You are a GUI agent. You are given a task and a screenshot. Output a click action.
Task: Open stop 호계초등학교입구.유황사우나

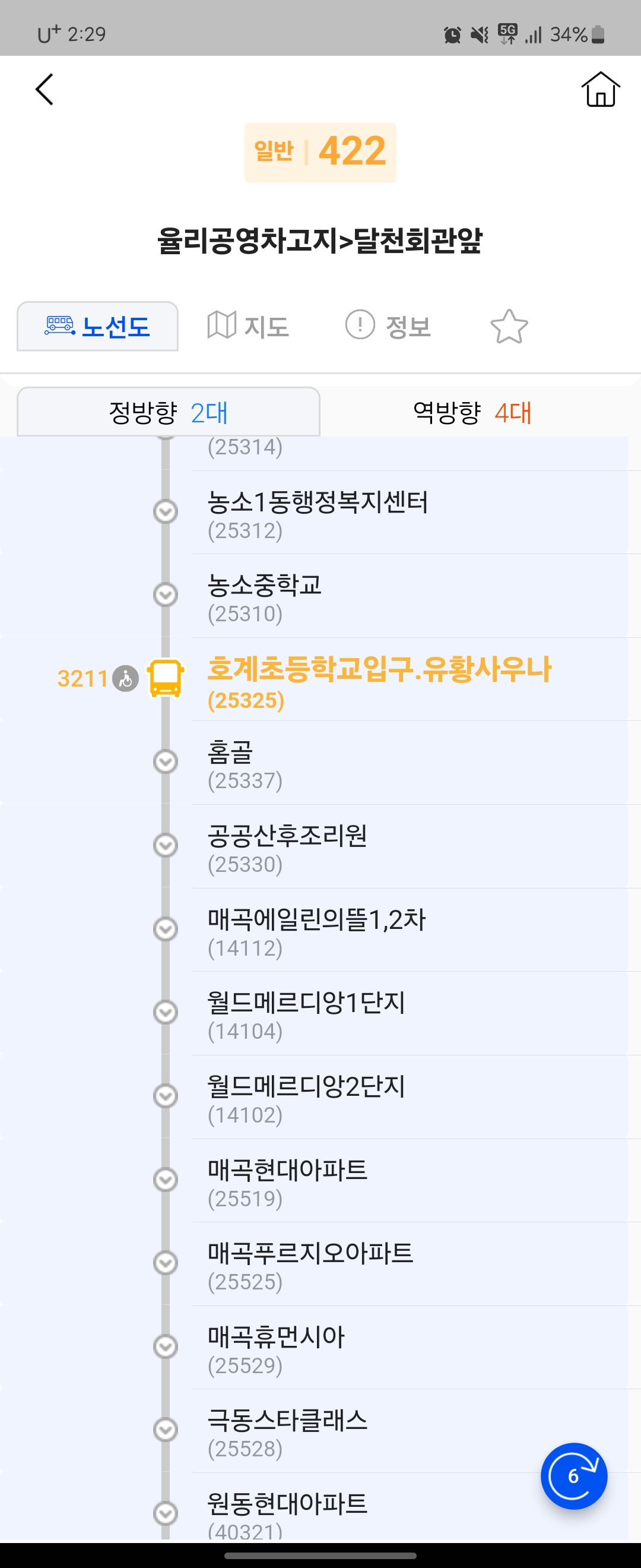click(378, 681)
